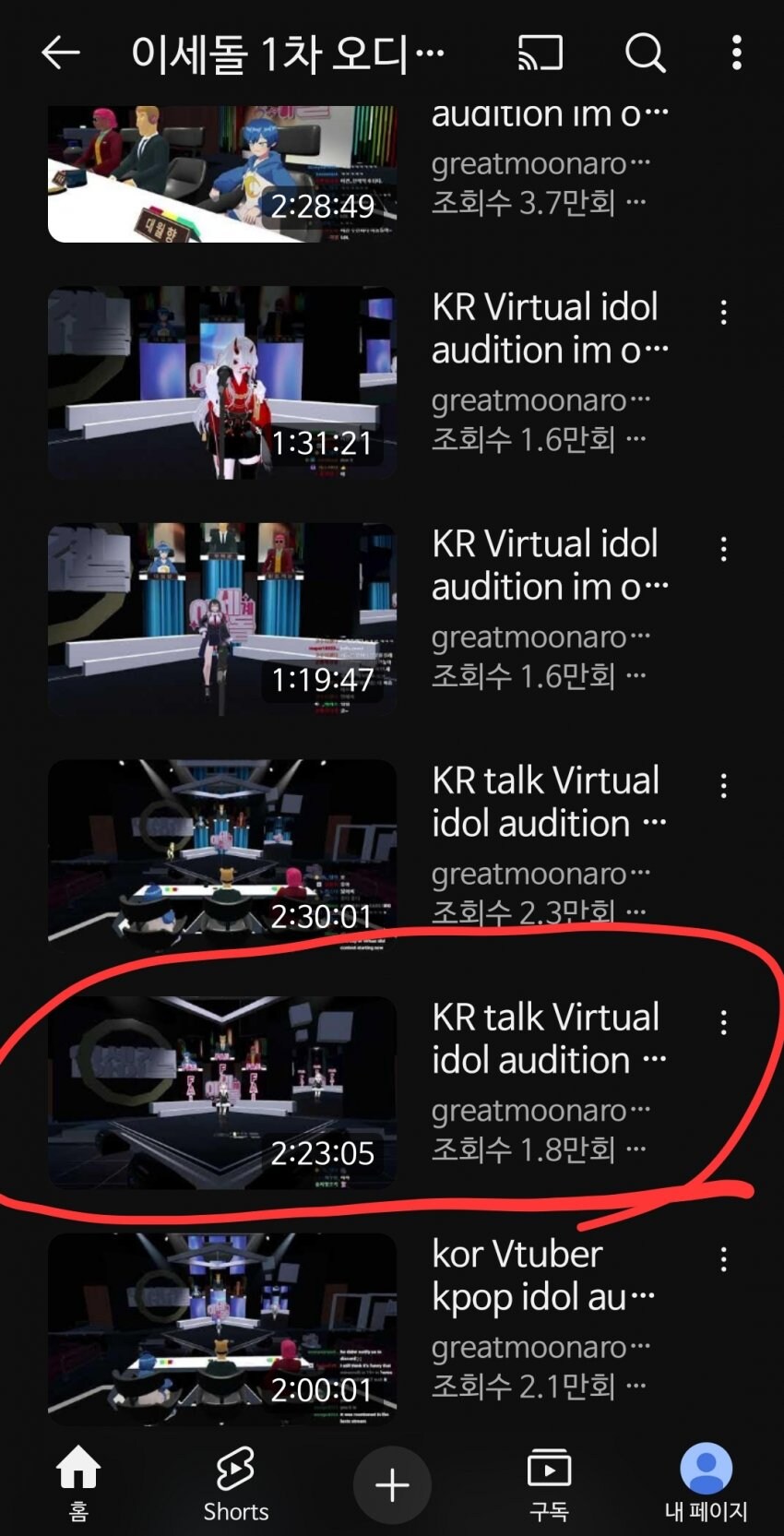
Task: Switch to the Shorts tab
Action: pos(235,1482)
